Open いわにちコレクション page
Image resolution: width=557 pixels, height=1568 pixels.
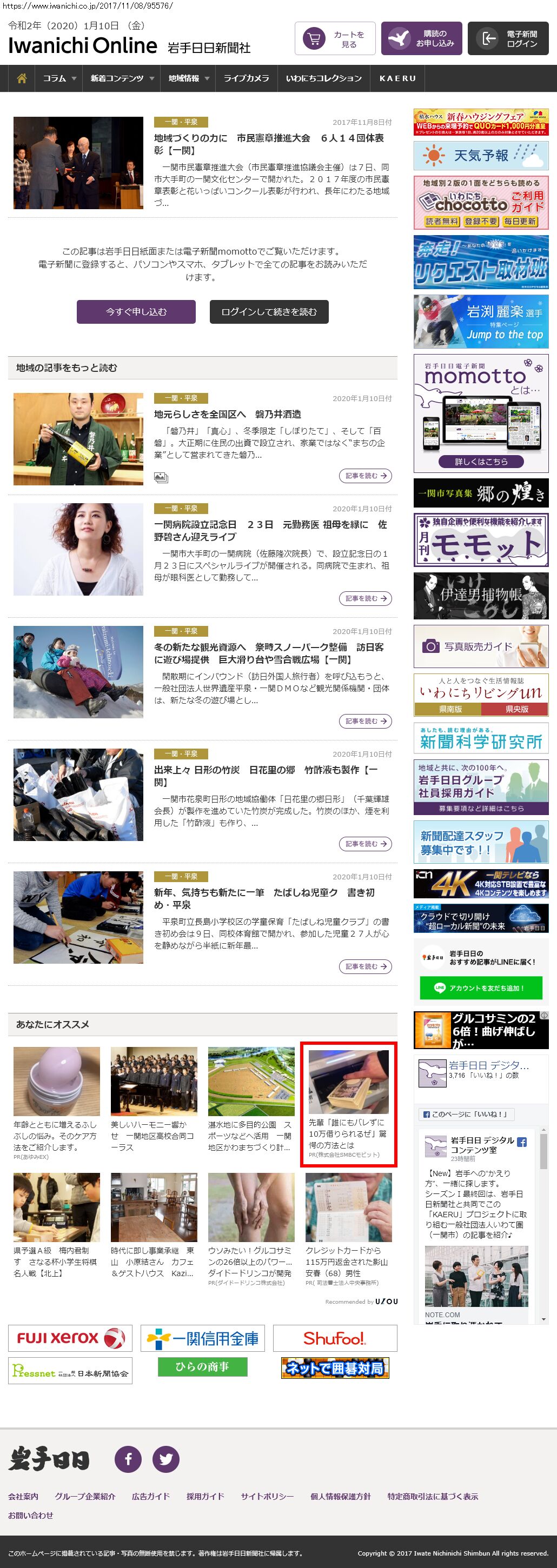323,78
